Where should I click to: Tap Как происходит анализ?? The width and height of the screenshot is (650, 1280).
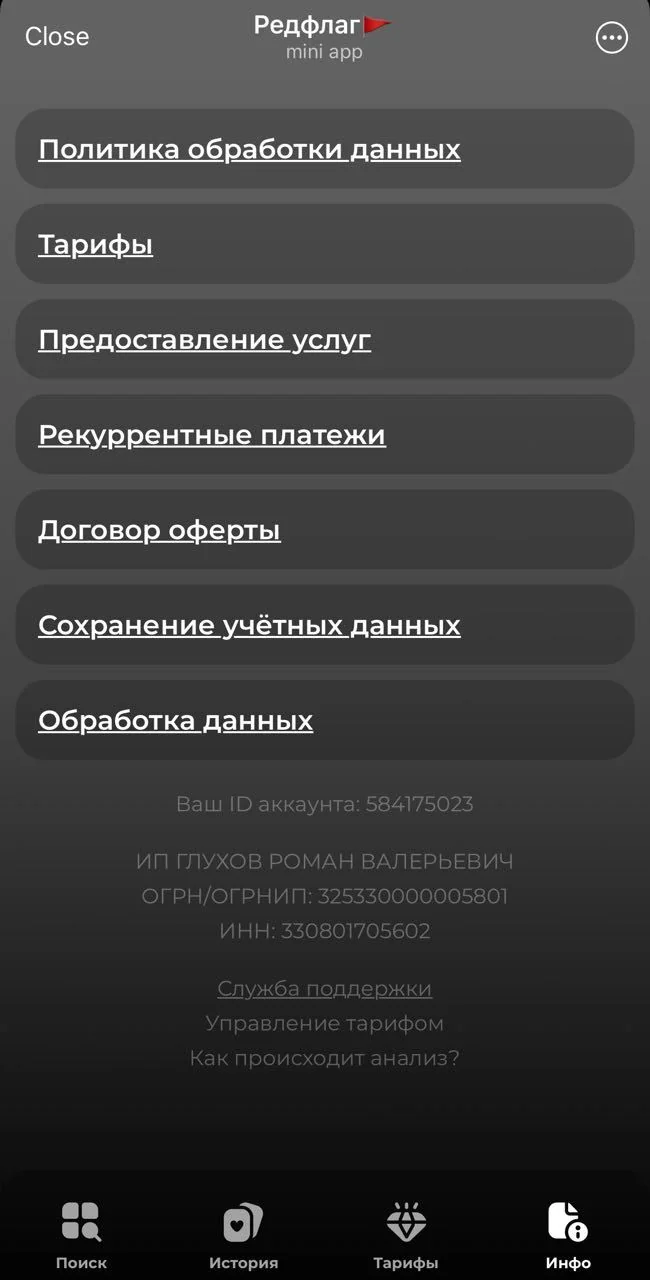(x=325, y=1057)
